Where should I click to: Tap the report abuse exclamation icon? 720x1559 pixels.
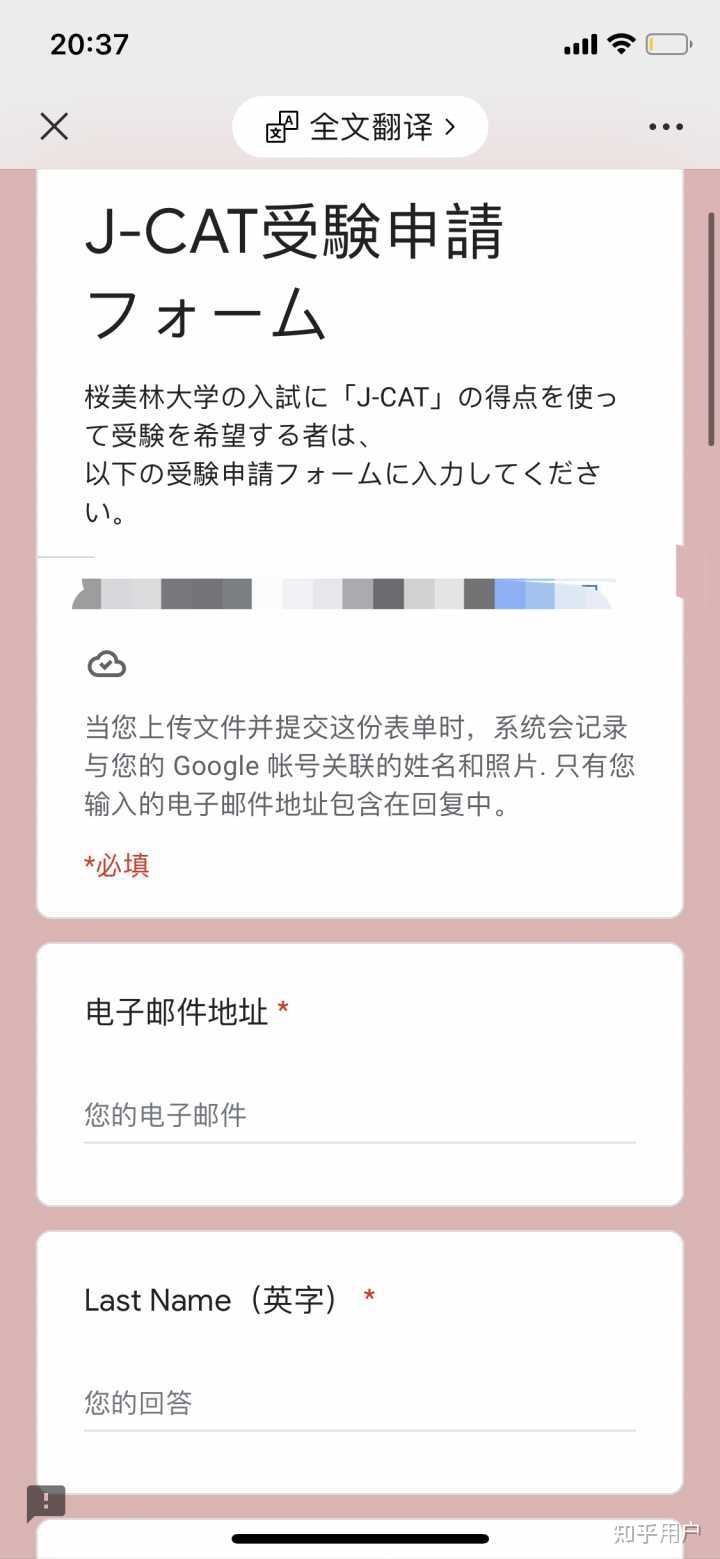[x=45, y=1502]
